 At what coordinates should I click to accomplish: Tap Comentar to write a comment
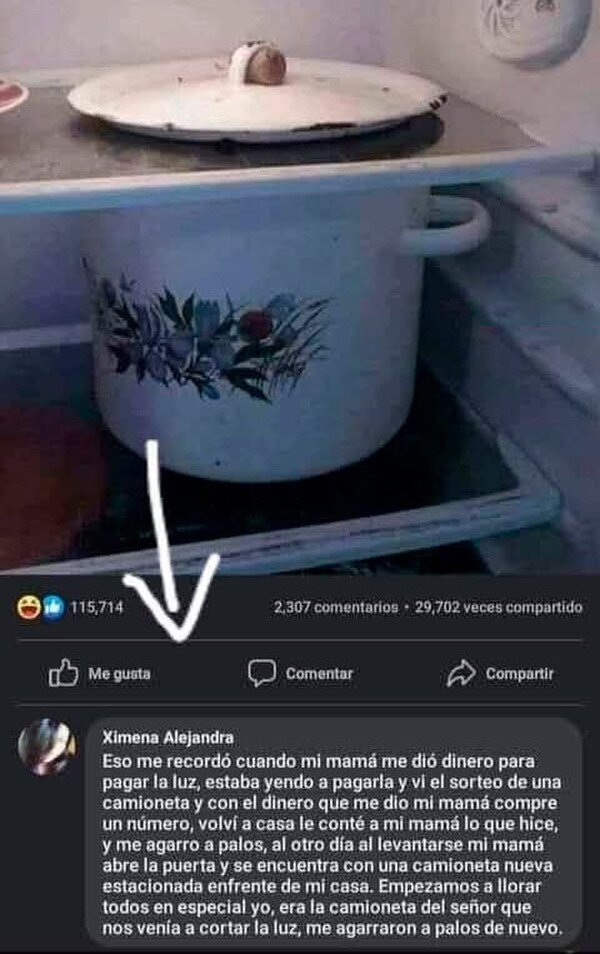[x=301, y=674]
